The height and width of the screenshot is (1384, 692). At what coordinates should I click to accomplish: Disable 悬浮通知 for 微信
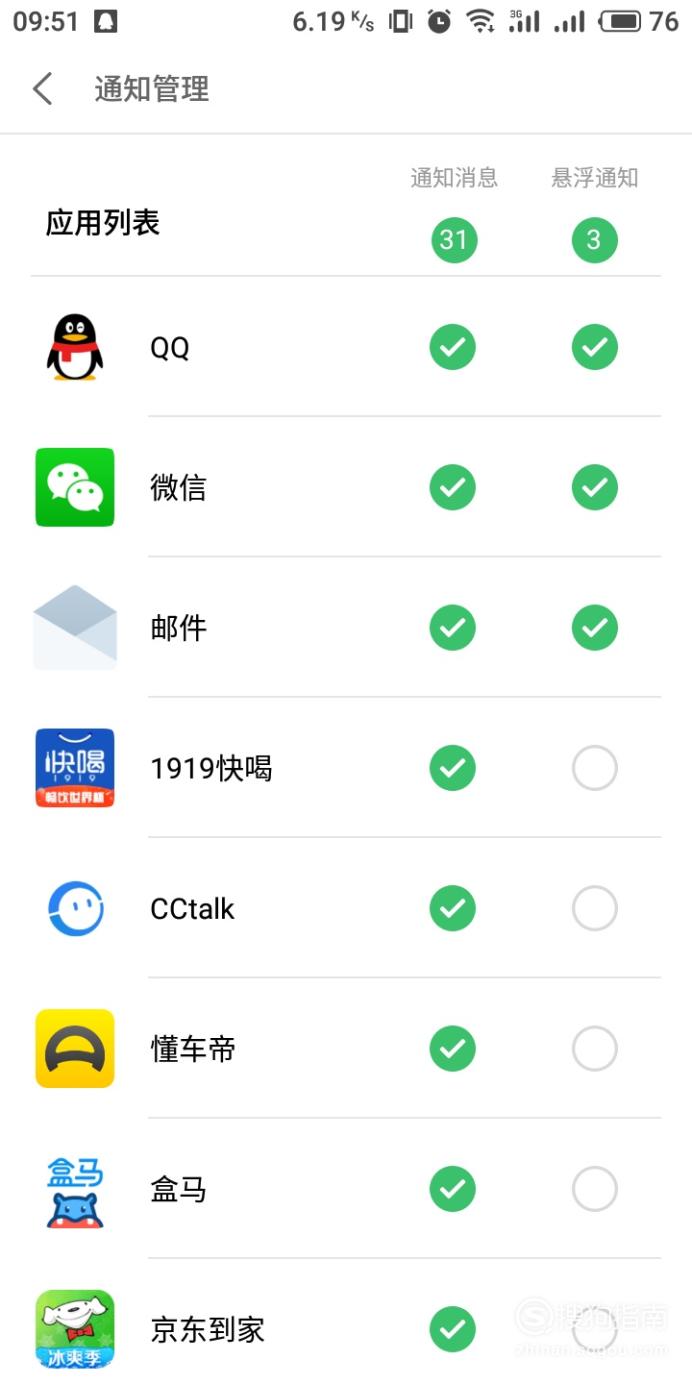[595, 487]
